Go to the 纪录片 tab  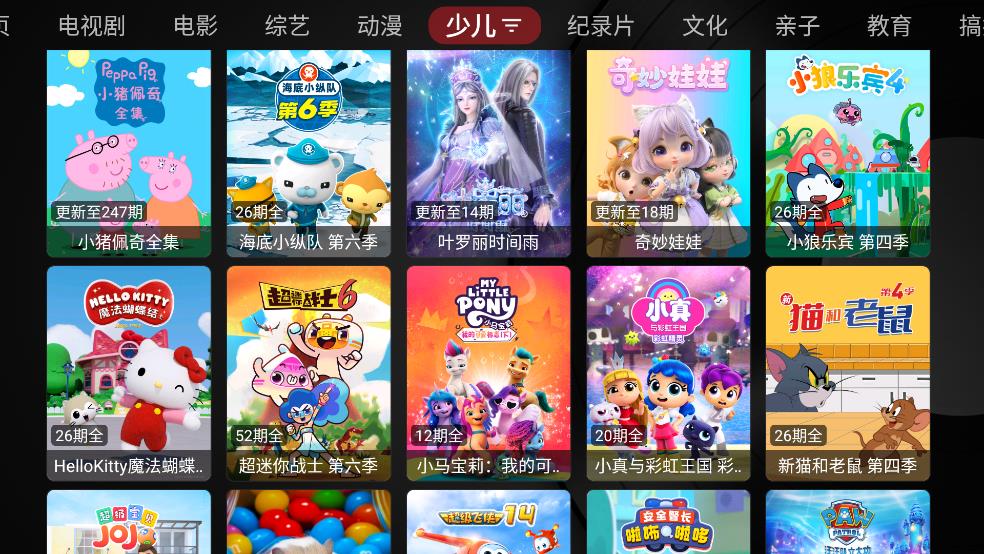tap(601, 26)
